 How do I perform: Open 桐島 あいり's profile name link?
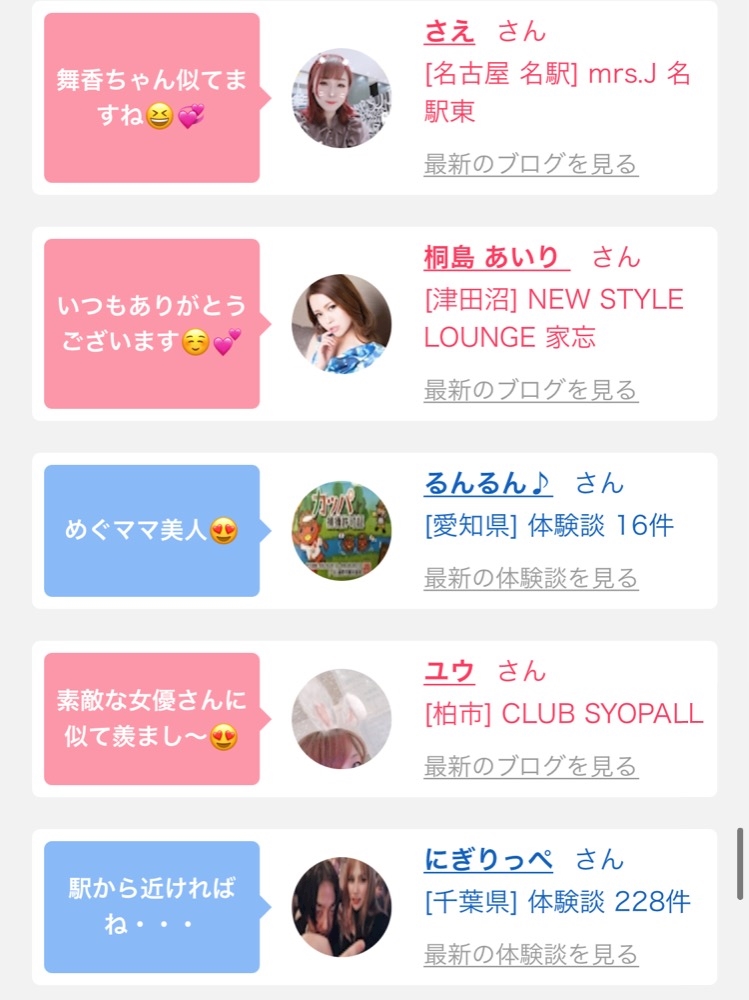pyautogui.click(x=496, y=257)
